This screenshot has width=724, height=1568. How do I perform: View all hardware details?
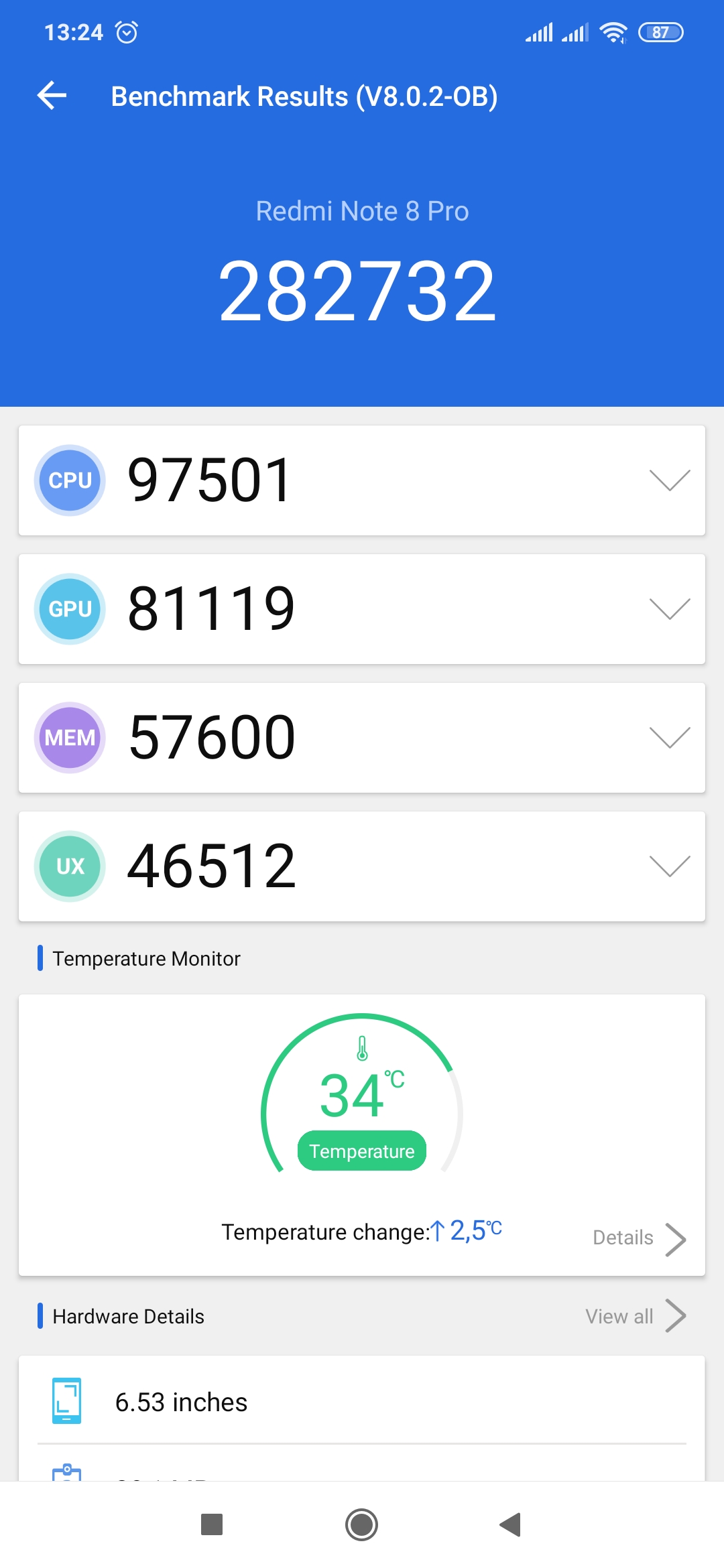(x=636, y=1316)
